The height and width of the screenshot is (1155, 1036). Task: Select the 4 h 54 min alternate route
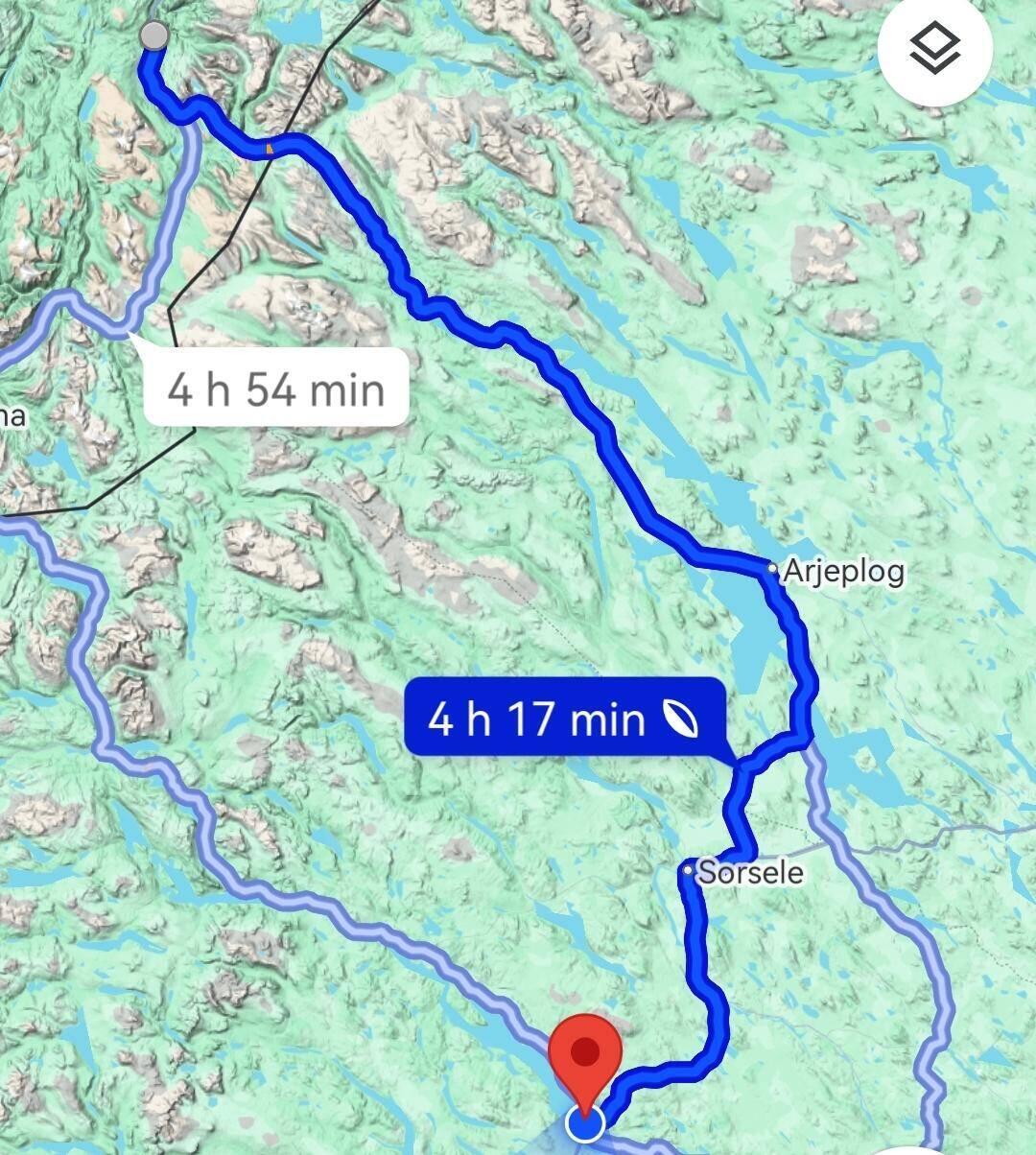276,389
